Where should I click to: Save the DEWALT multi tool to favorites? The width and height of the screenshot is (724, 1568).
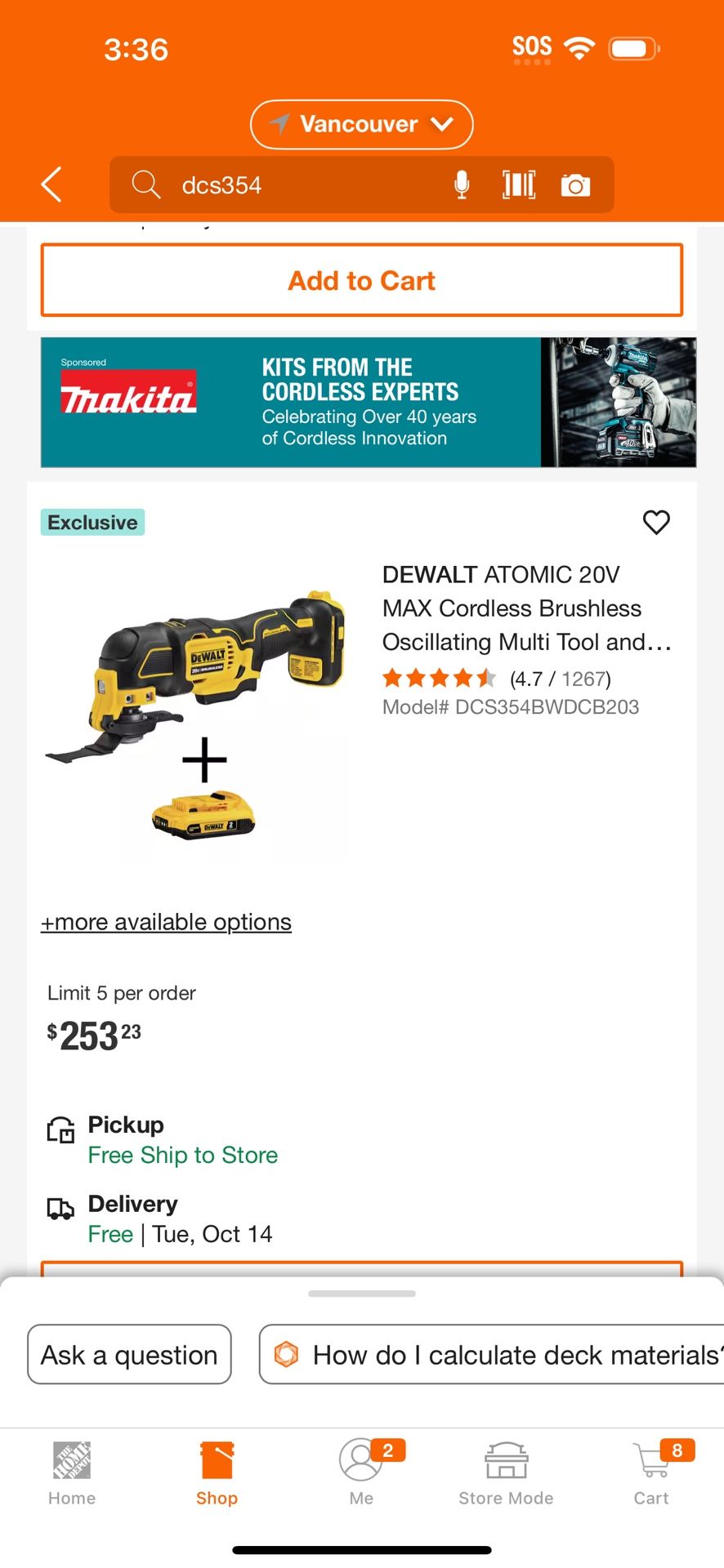(x=656, y=522)
